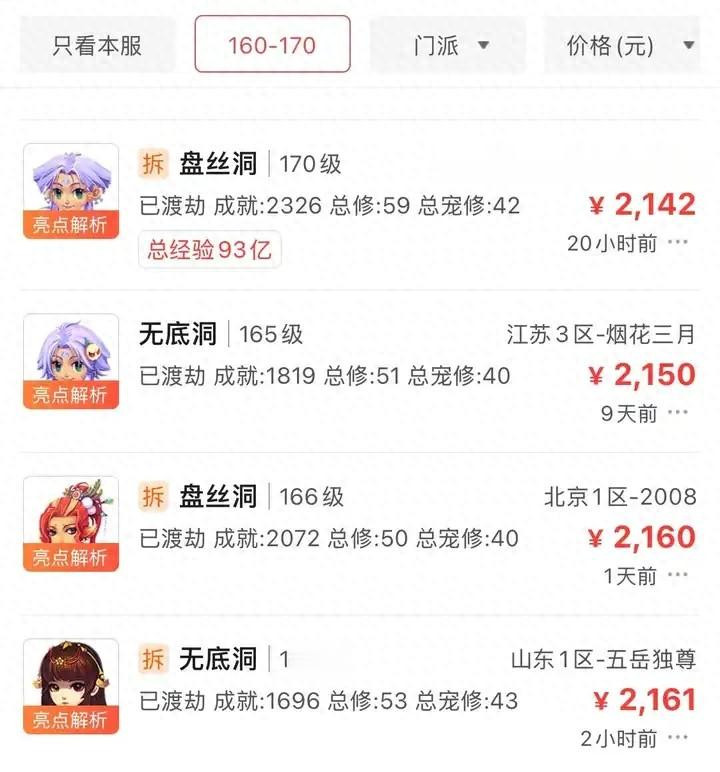Expand the 门派 dropdown
Screen dimensions: 720x772
[448, 45]
